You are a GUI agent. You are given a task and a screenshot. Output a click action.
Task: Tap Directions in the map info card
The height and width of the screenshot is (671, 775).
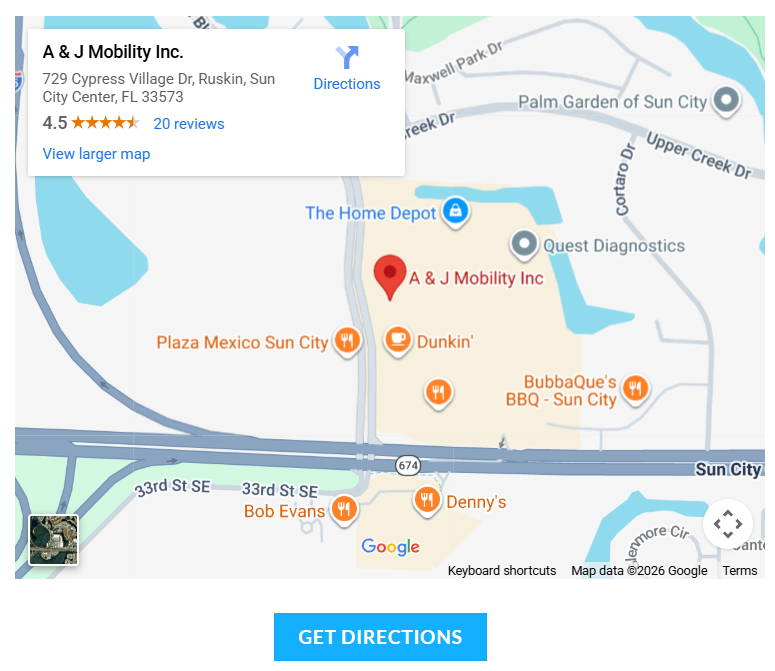(347, 68)
